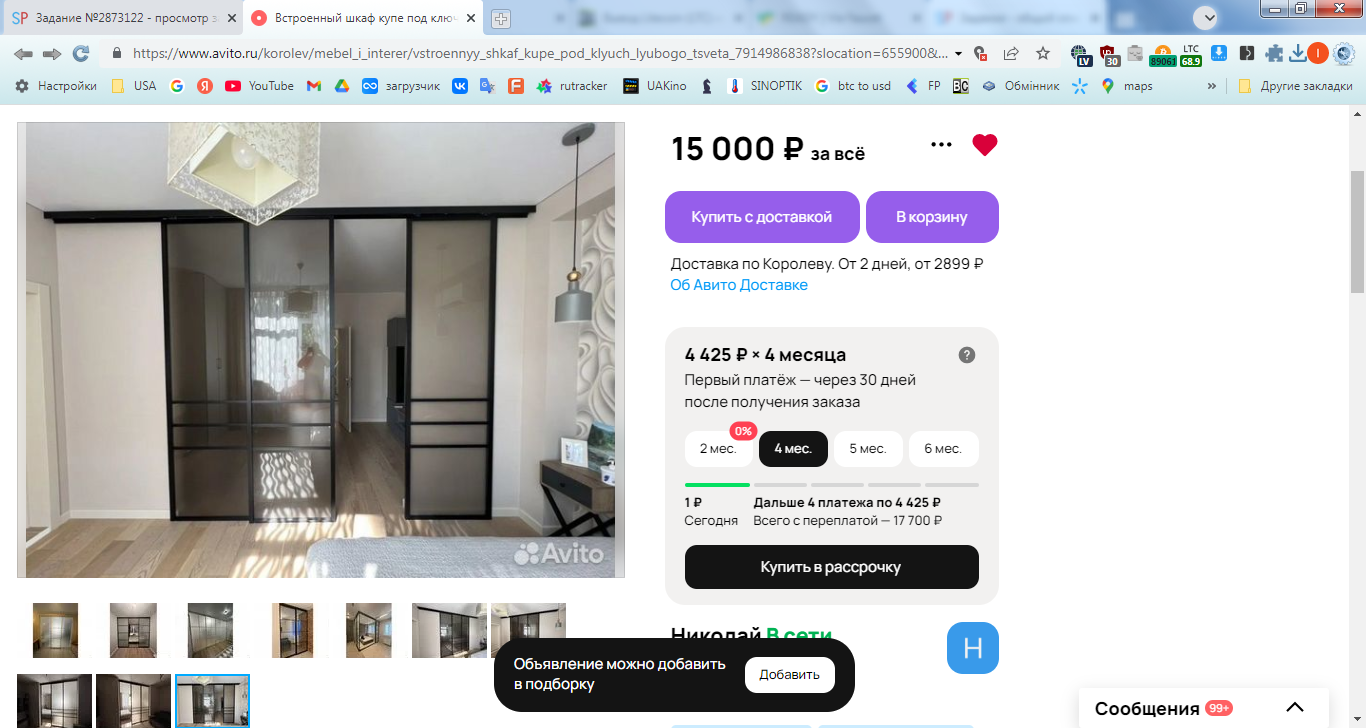The width and height of the screenshot is (1366, 728).
Task: Open seller Николай's avatar
Action: click(x=972, y=648)
